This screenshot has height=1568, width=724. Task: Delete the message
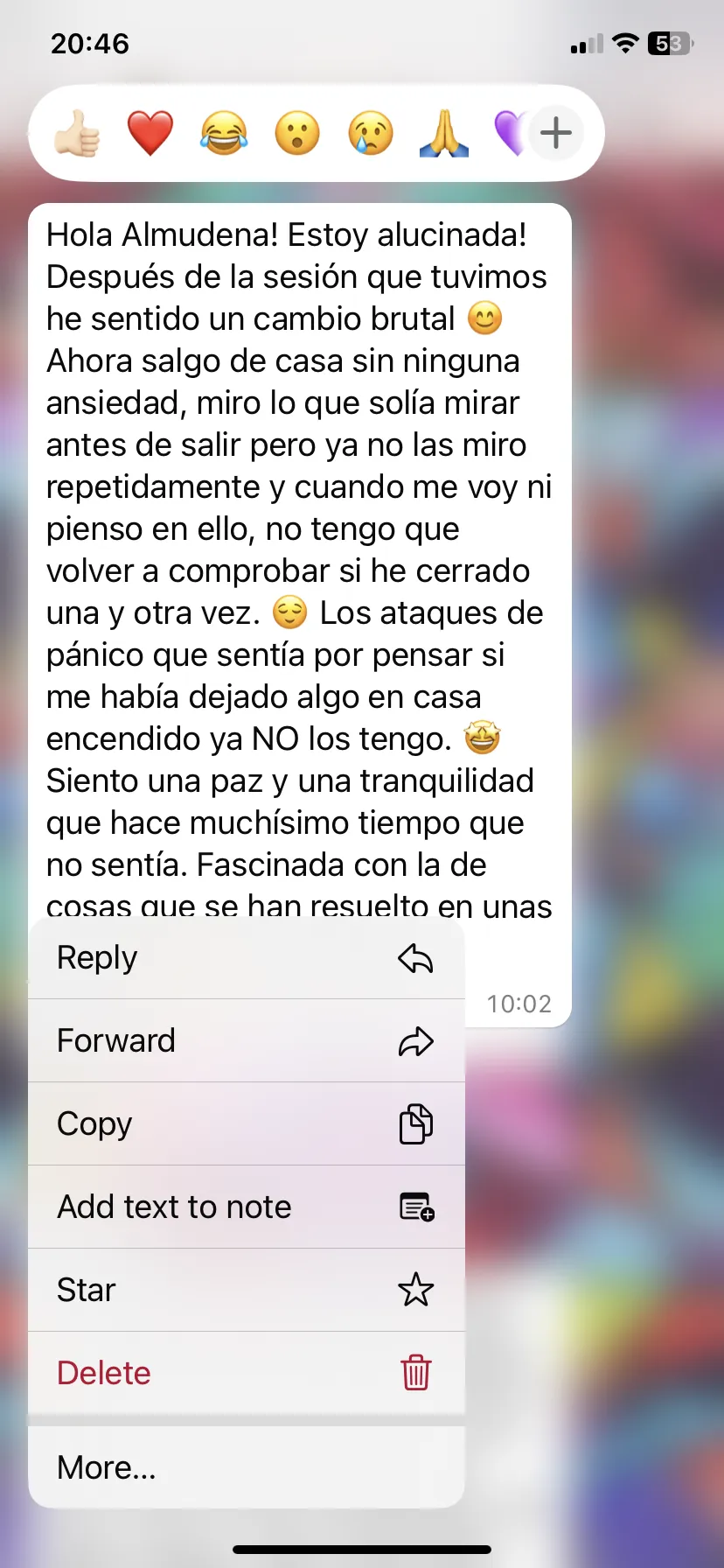click(x=247, y=1373)
